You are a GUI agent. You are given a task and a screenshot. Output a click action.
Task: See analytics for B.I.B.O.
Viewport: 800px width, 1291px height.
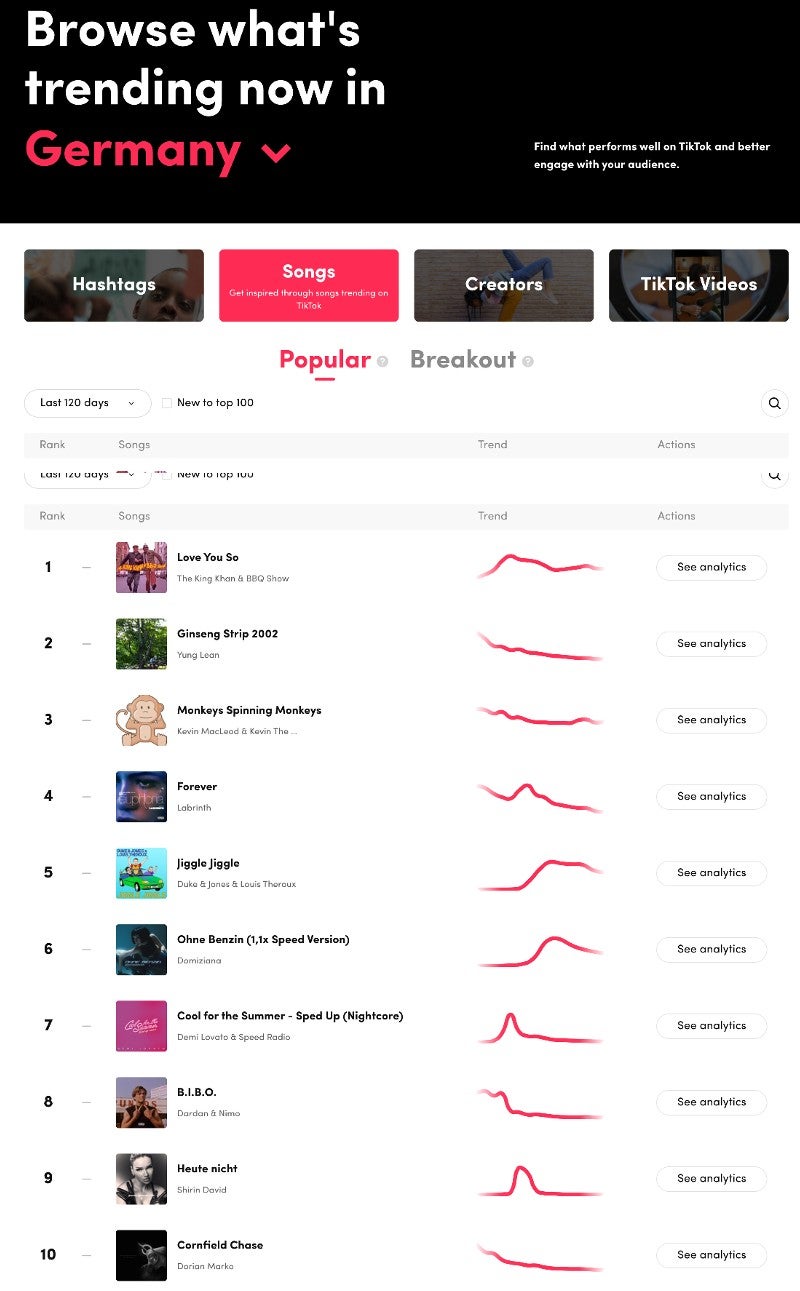pos(711,1102)
